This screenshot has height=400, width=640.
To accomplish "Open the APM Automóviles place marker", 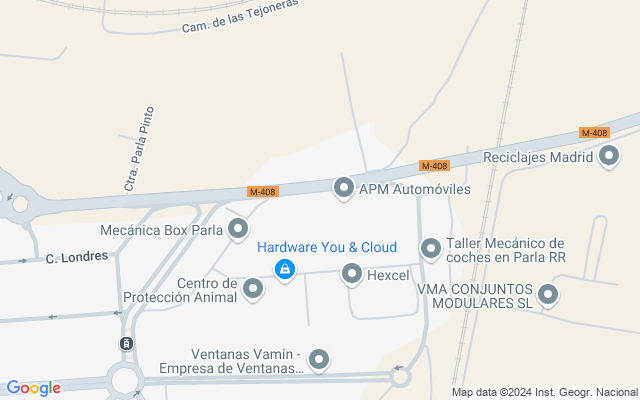I will [x=344, y=187].
